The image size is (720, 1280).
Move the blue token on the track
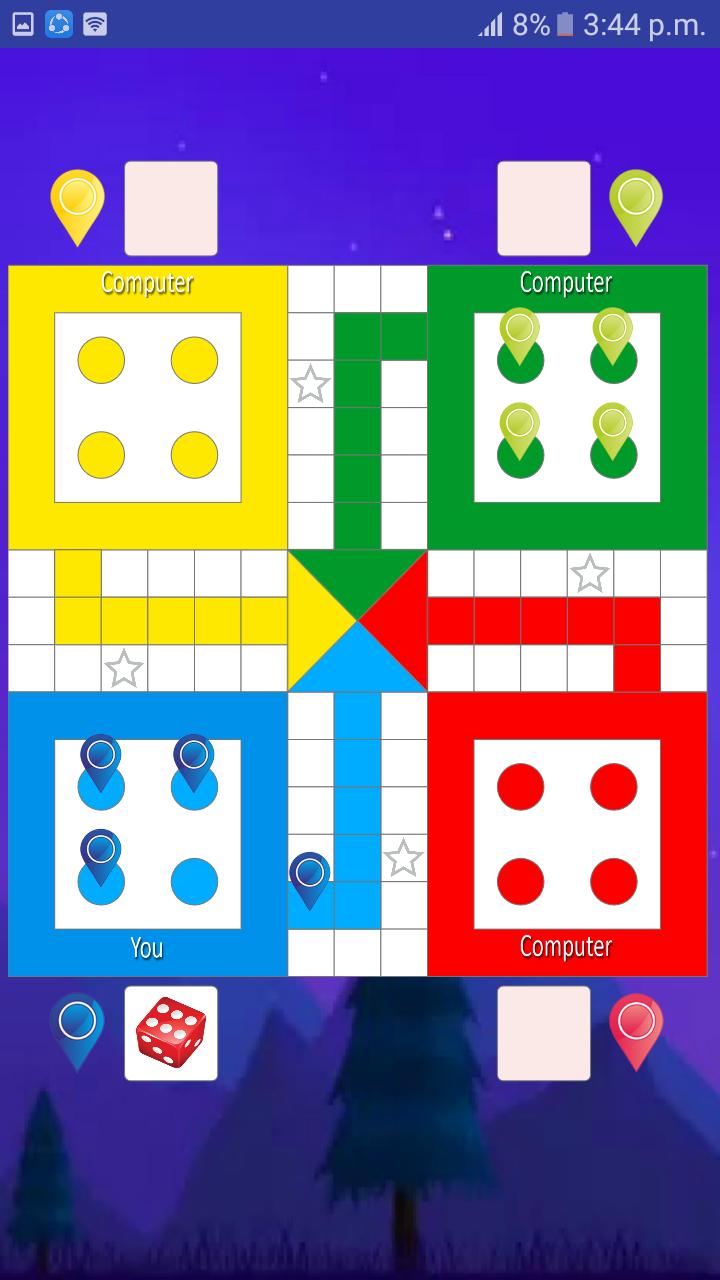click(310, 878)
